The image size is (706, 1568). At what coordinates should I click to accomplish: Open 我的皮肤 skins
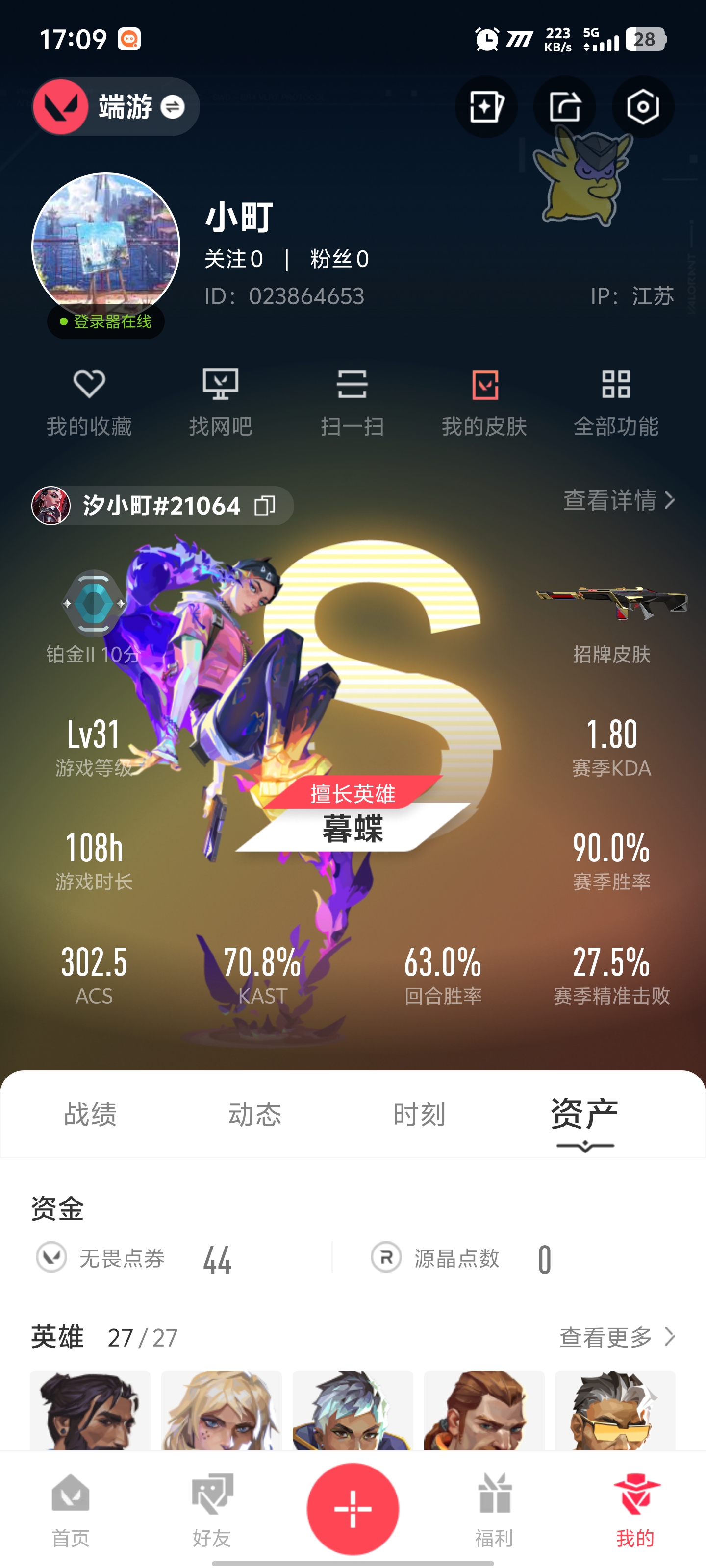click(484, 402)
